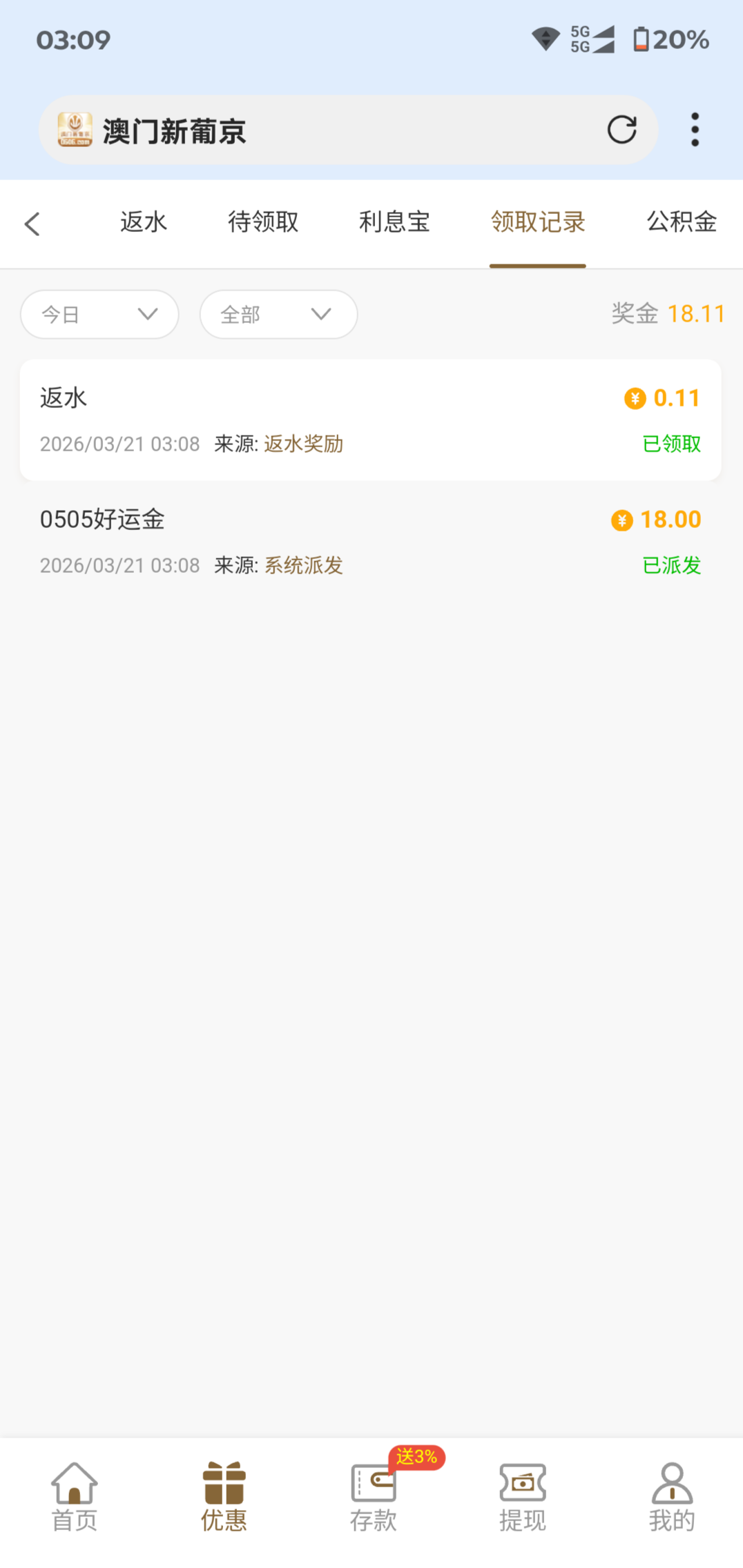This screenshot has height=1568, width=743.
Task: Reload the page with the refresh icon
Action: click(x=621, y=130)
